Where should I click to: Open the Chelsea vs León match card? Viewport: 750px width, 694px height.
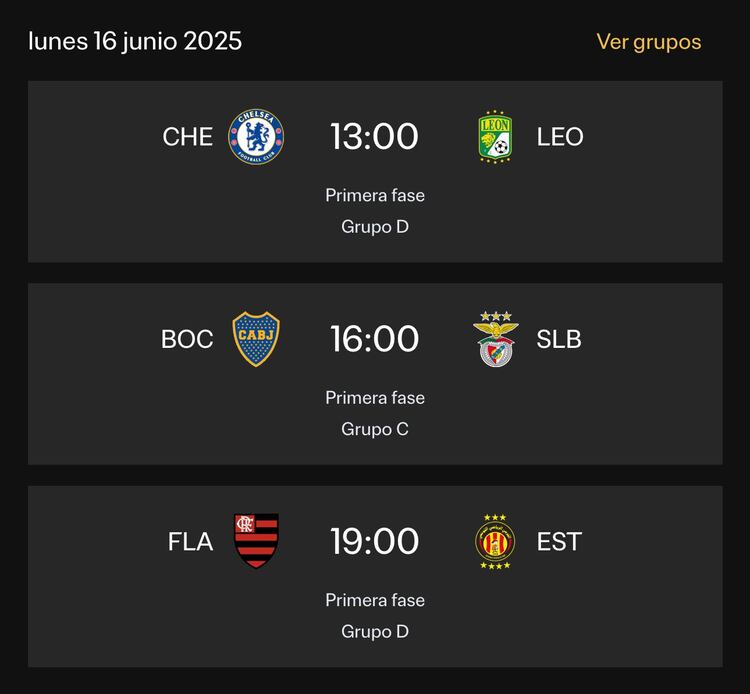tap(374, 171)
